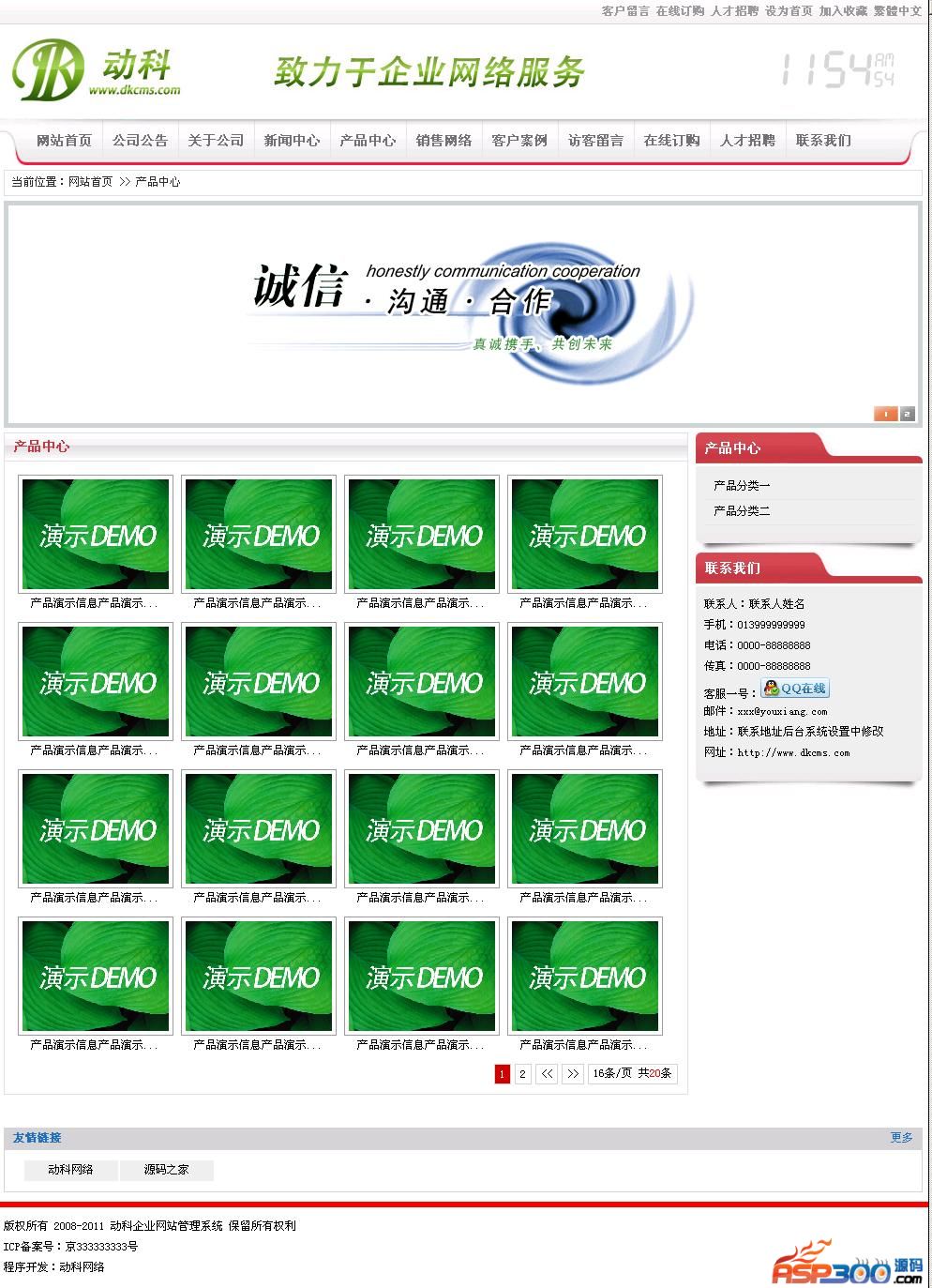Tap 加入收藏 top link
932x1288 pixels.
coord(843,11)
